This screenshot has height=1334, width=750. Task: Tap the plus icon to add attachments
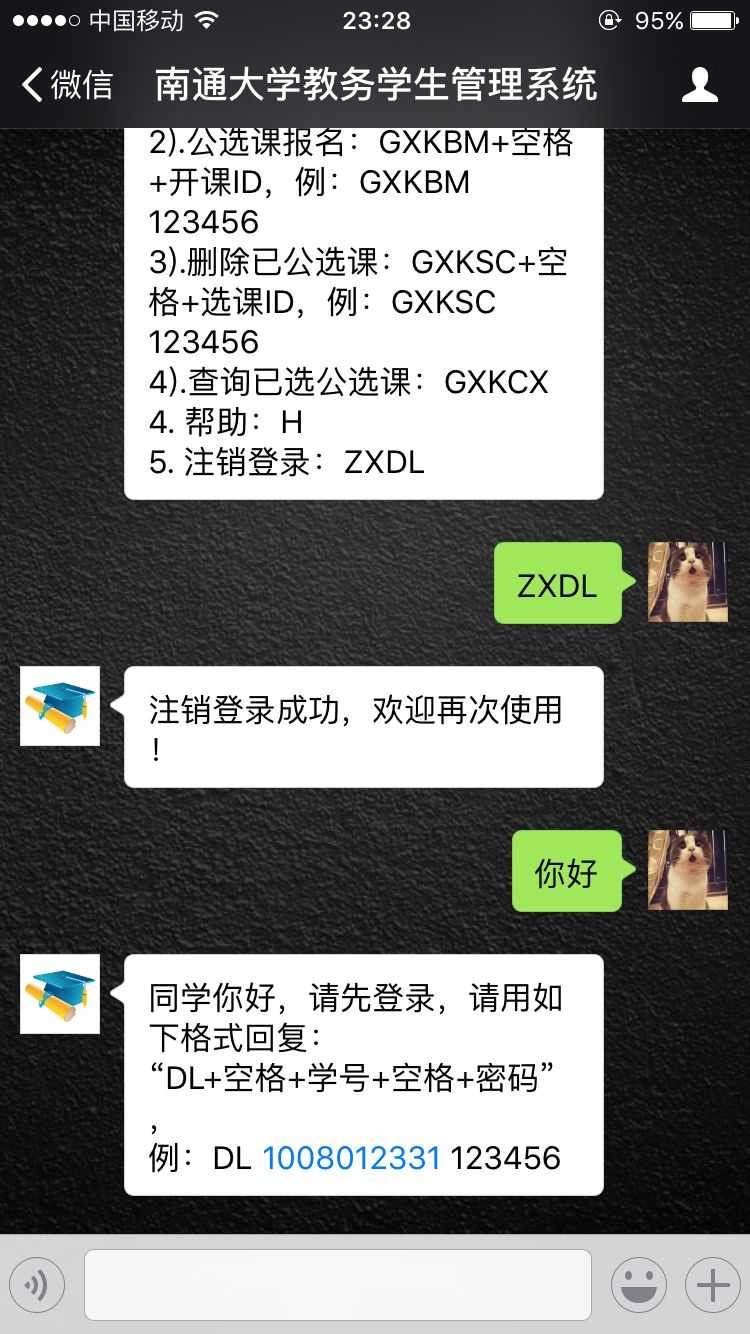[712, 1285]
